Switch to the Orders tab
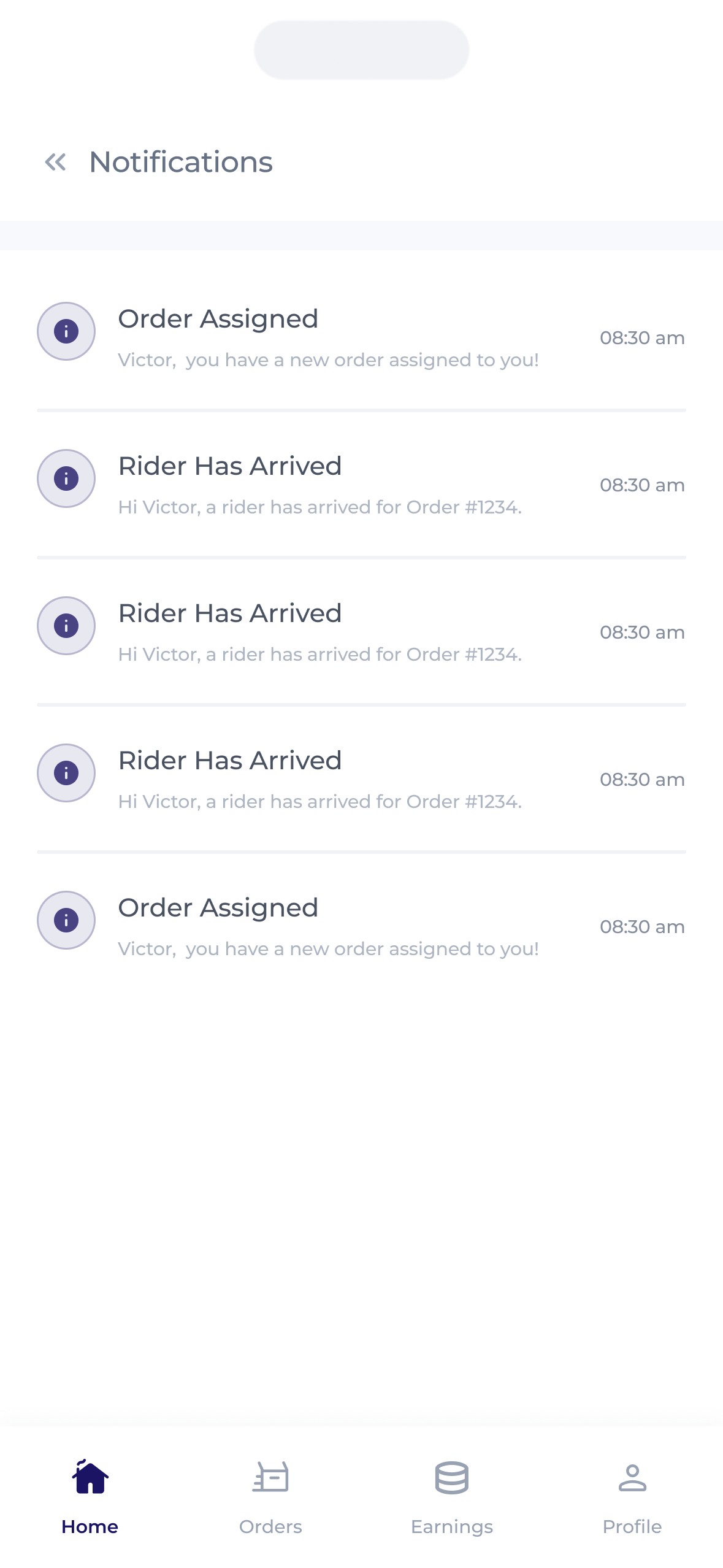Viewport: 723px width, 1568px height. (x=270, y=1496)
